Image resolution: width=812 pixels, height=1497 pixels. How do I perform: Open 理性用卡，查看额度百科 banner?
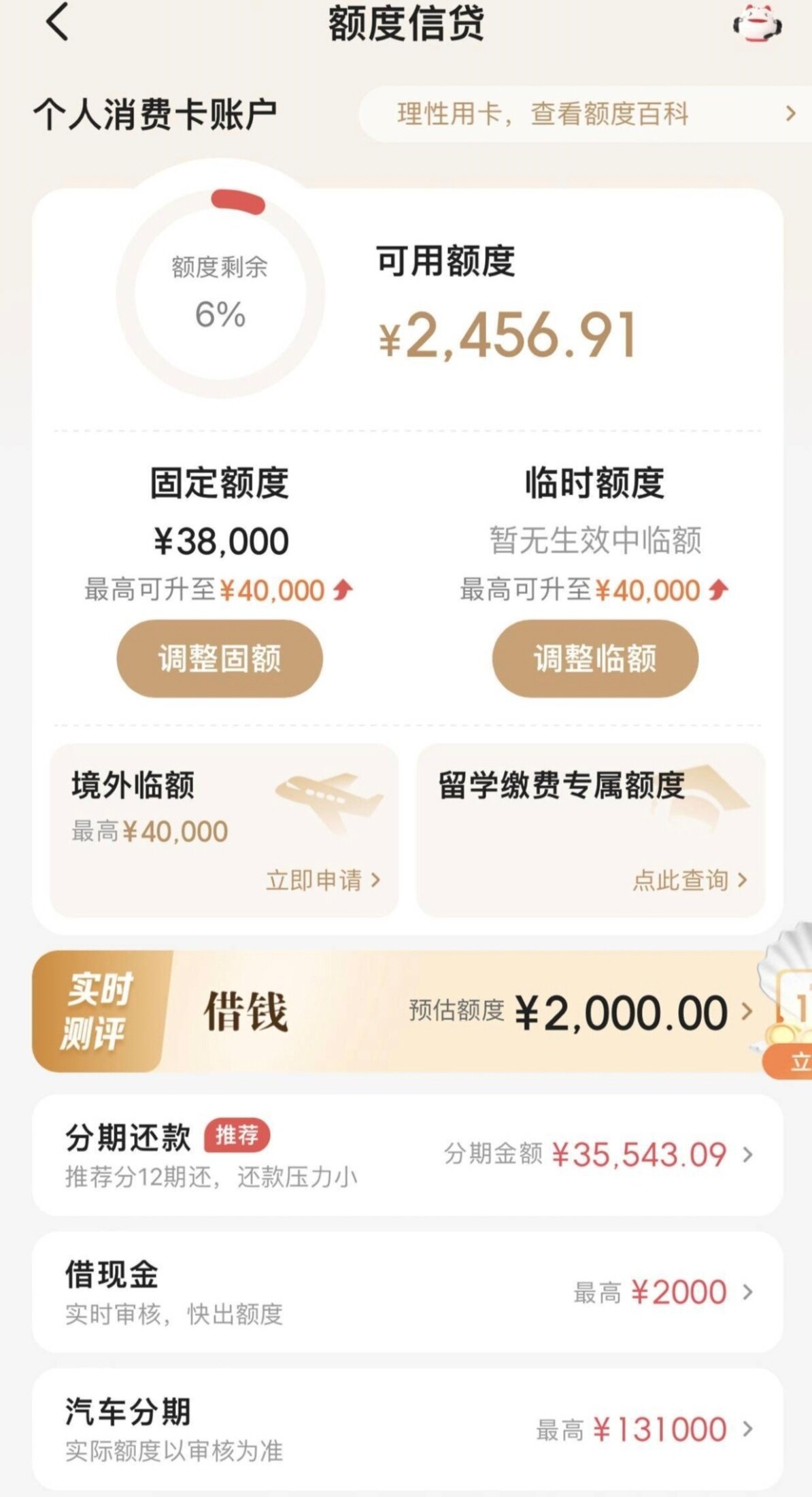click(585, 114)
